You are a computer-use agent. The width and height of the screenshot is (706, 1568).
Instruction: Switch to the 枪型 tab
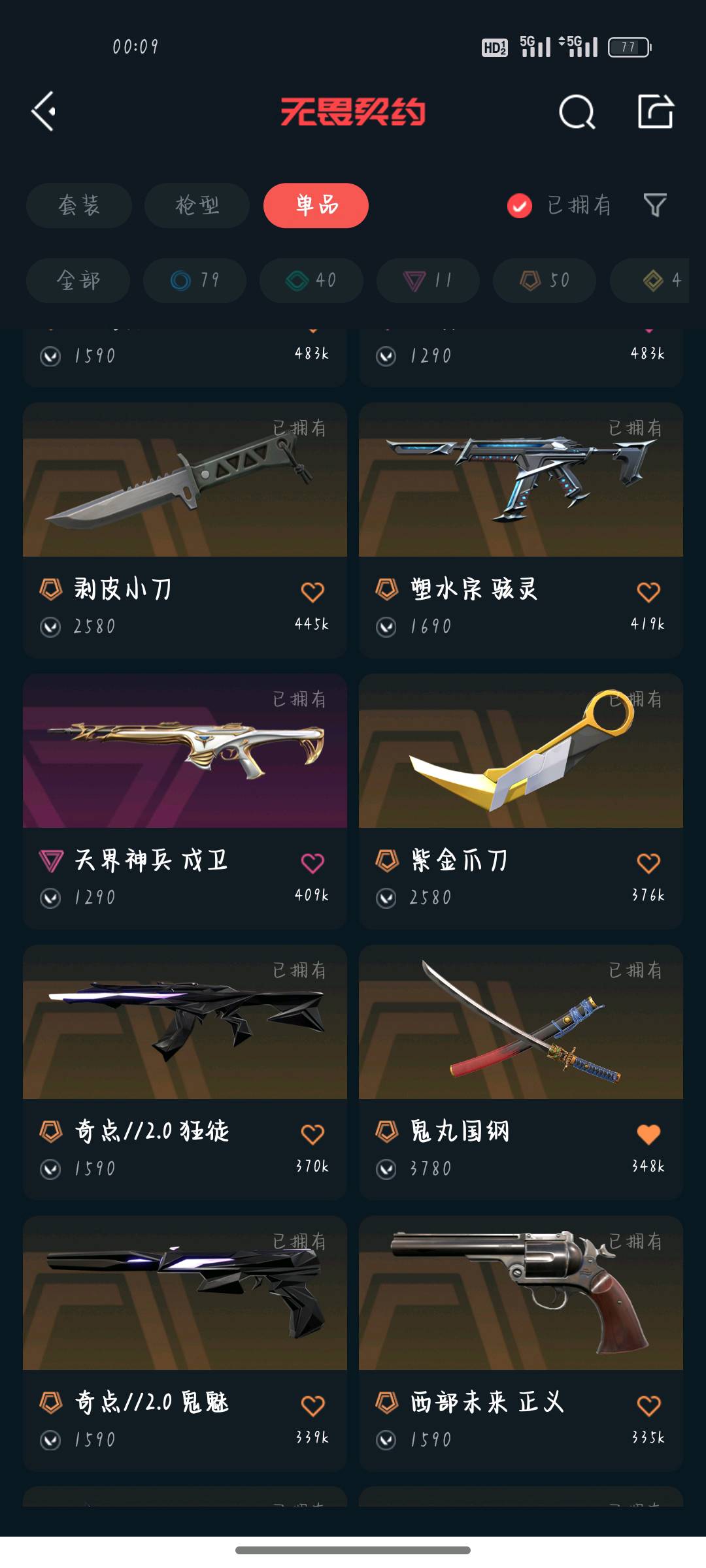pyautogui.click(x=197, y=205)
